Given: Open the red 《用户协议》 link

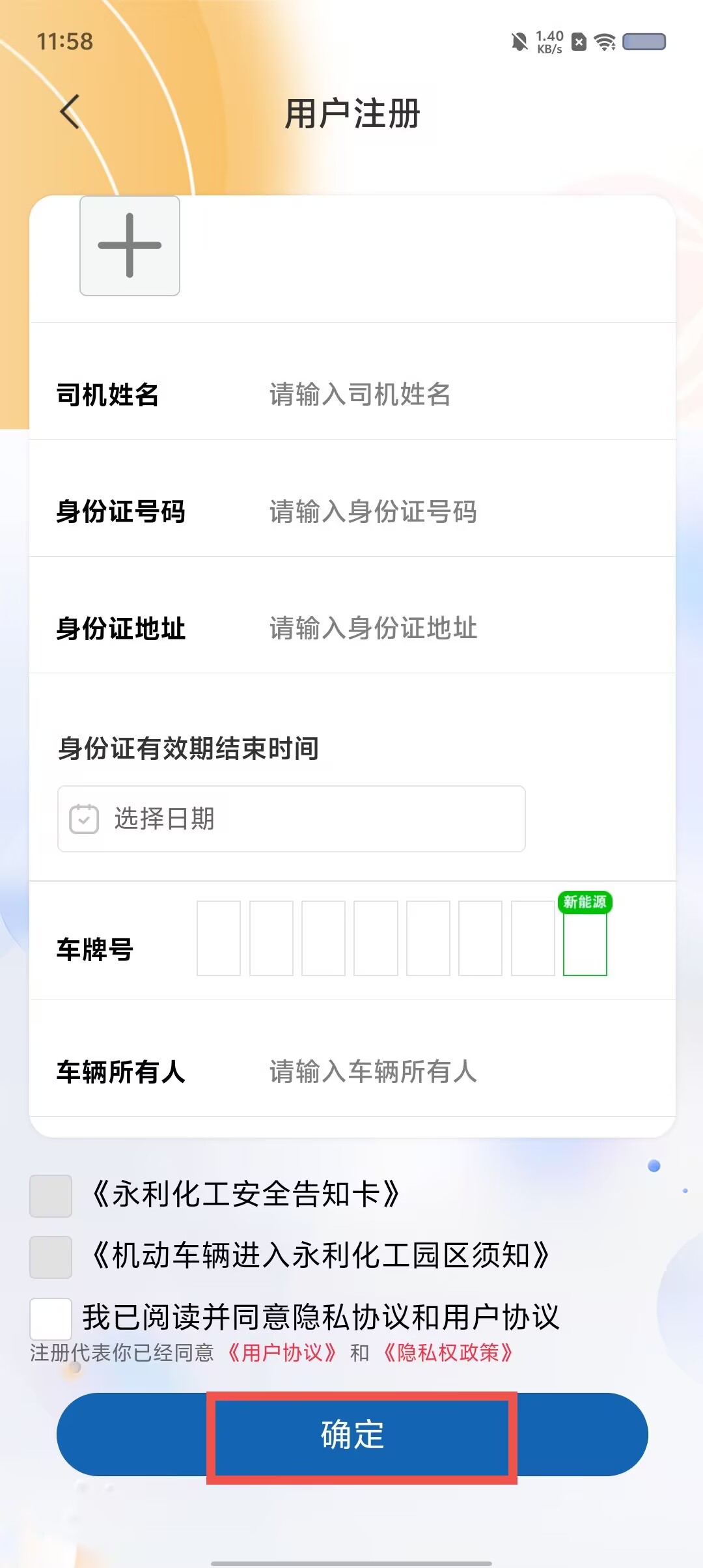Looking at the screenshot, I should pyautogui.click(x=282, y=1352).
